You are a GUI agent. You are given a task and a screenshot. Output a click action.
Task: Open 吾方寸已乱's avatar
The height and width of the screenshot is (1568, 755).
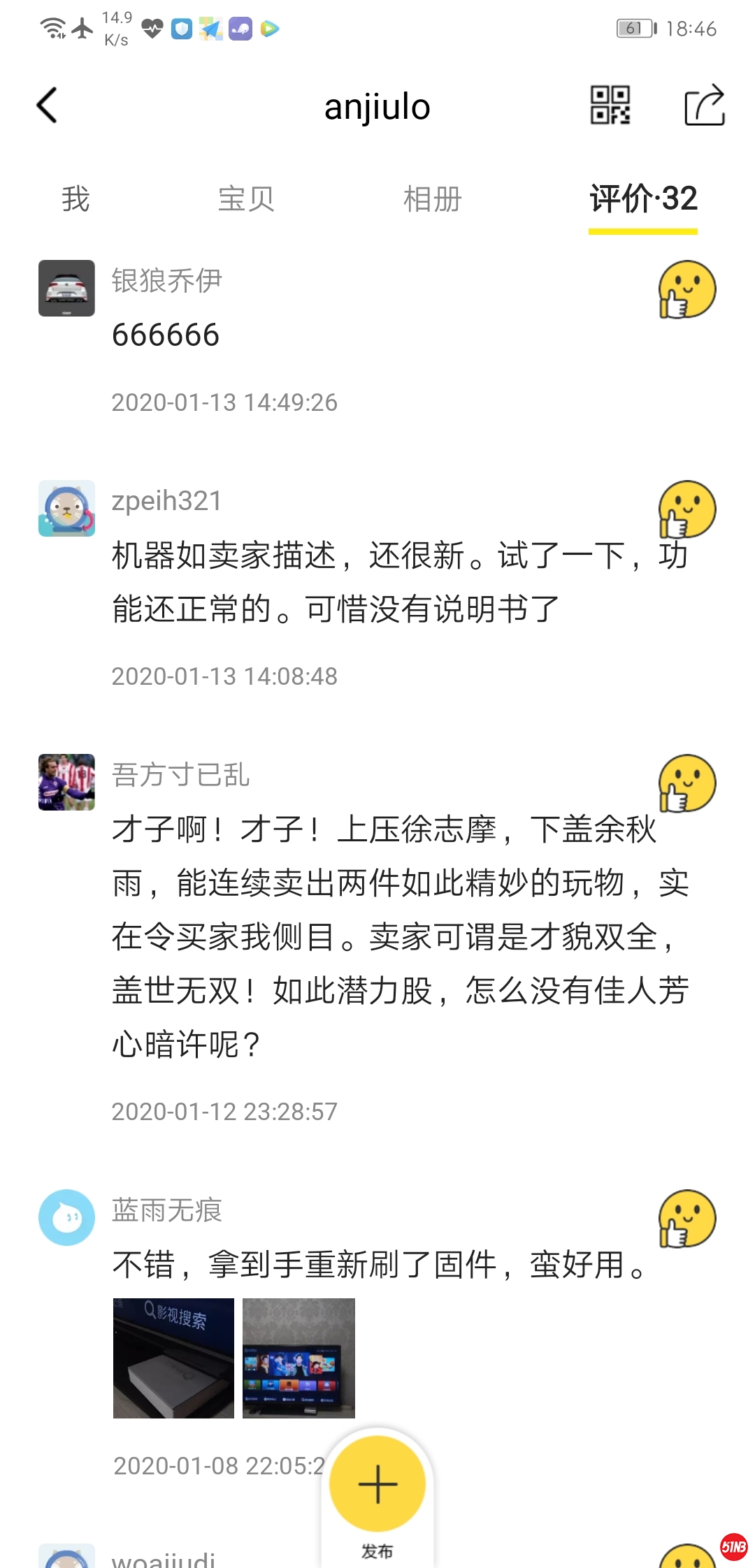tap(66, 782)
